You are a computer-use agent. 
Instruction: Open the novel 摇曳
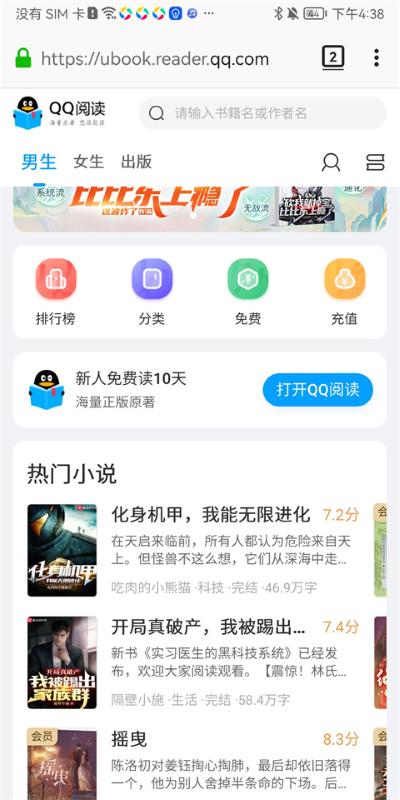coord(199,763)
